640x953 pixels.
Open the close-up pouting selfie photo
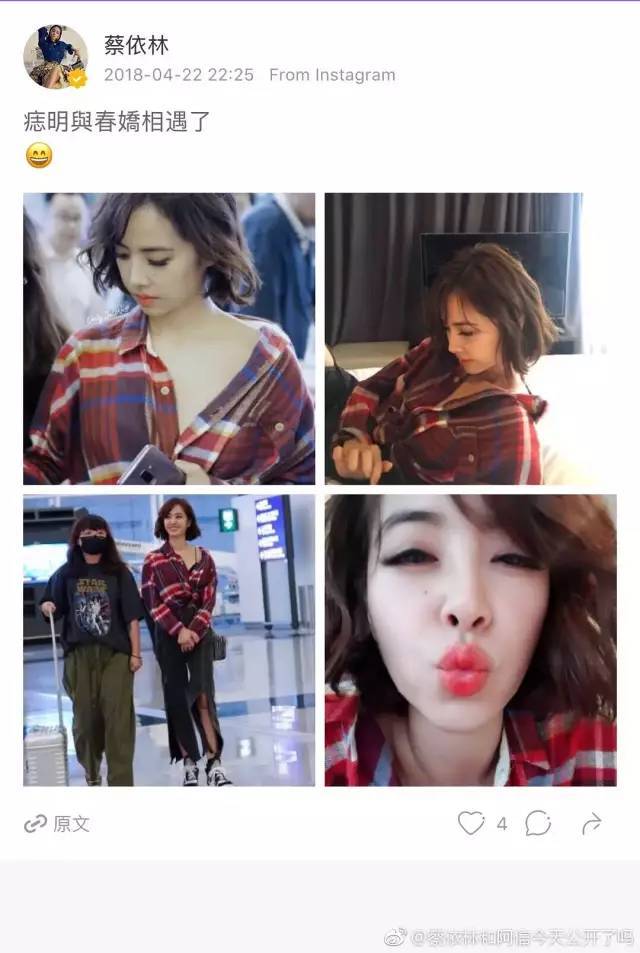tap(470, 640)
